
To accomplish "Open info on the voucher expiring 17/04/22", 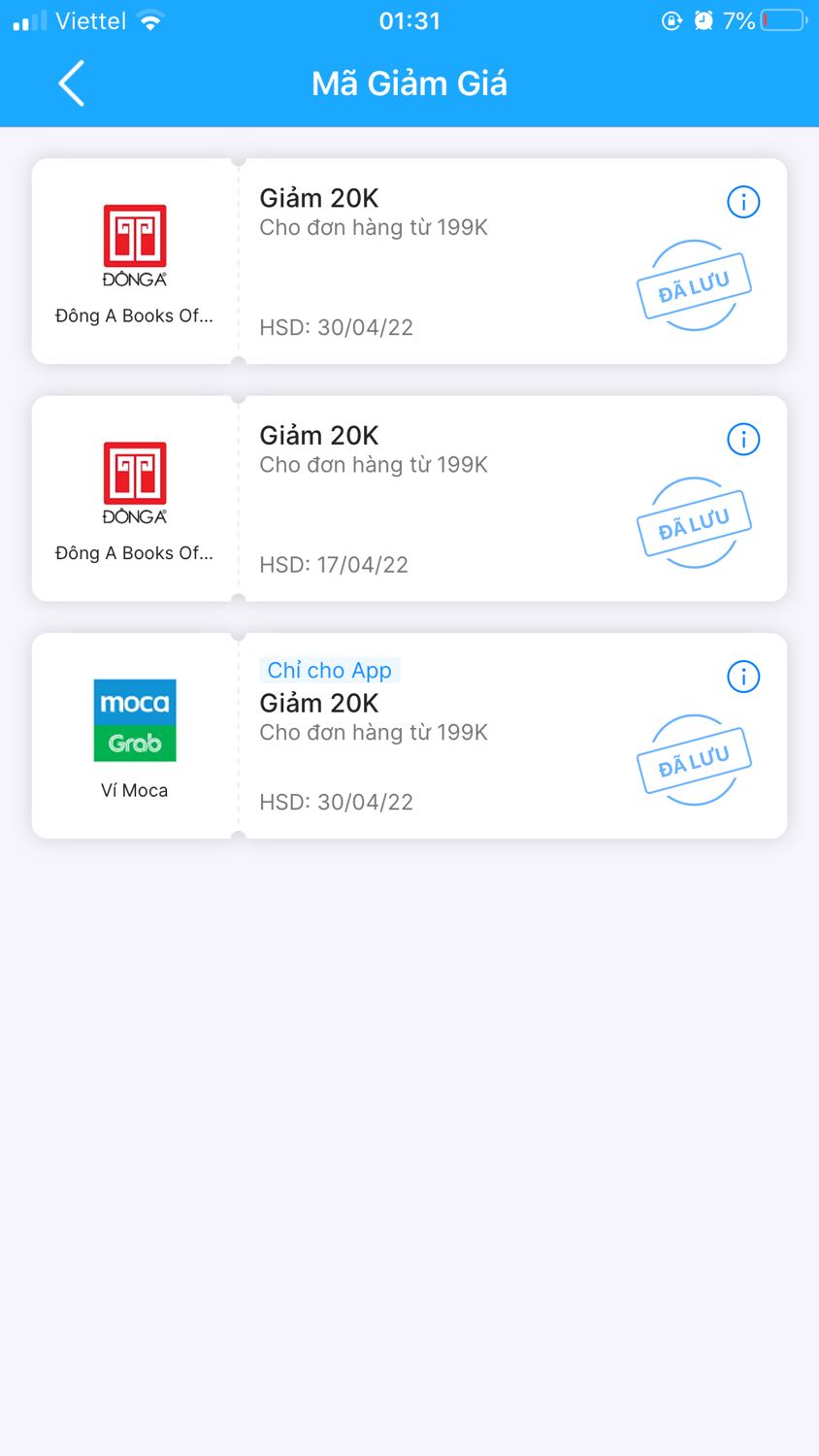I will (743, 439).
